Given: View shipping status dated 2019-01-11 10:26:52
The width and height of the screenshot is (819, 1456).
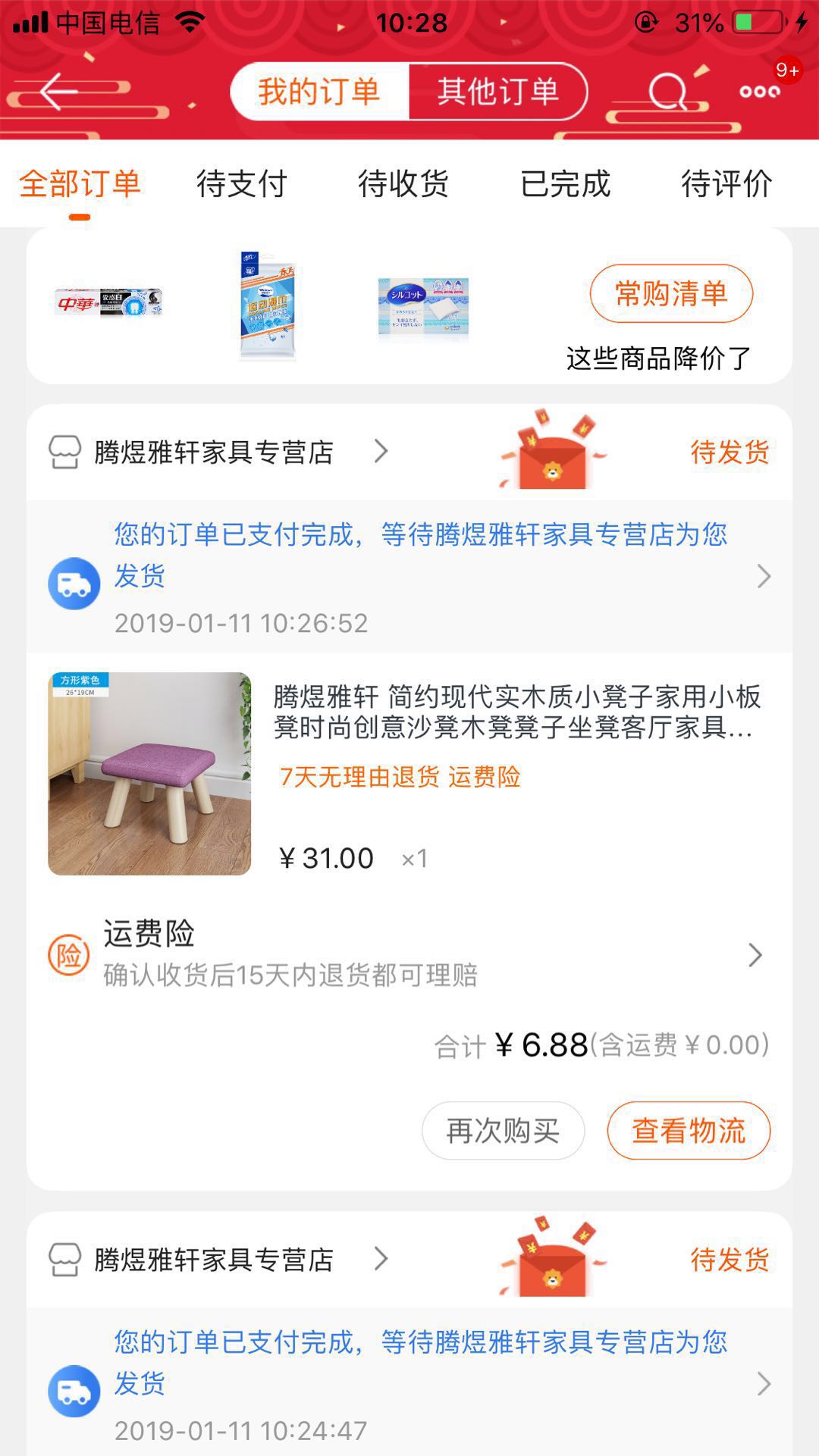Looking at the screenshot, I should click(409, 577).
